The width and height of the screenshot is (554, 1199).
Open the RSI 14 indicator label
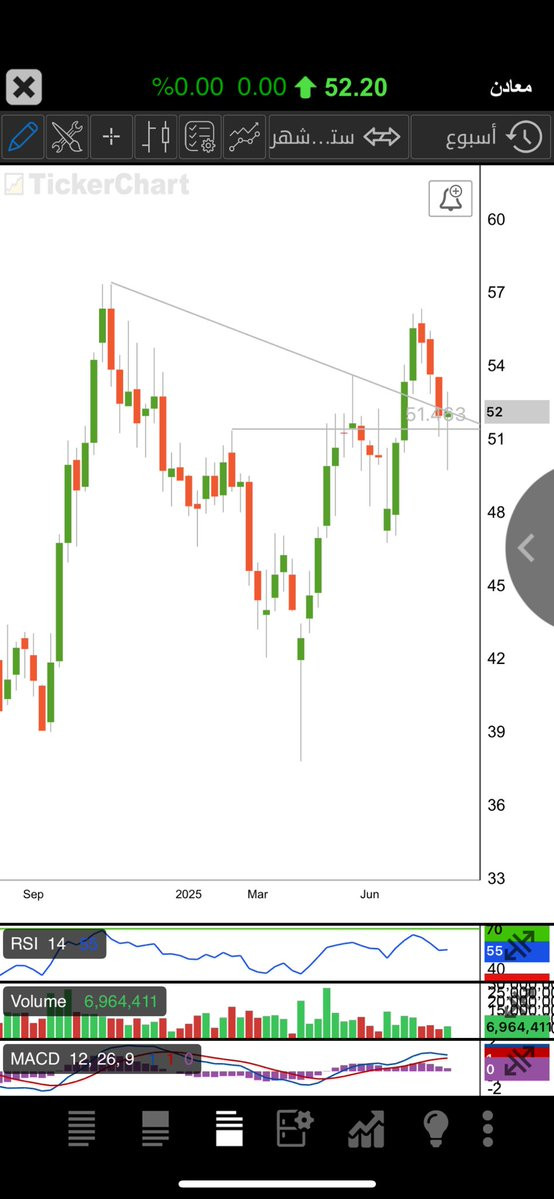pyautogui.click(x=54, y=944)
